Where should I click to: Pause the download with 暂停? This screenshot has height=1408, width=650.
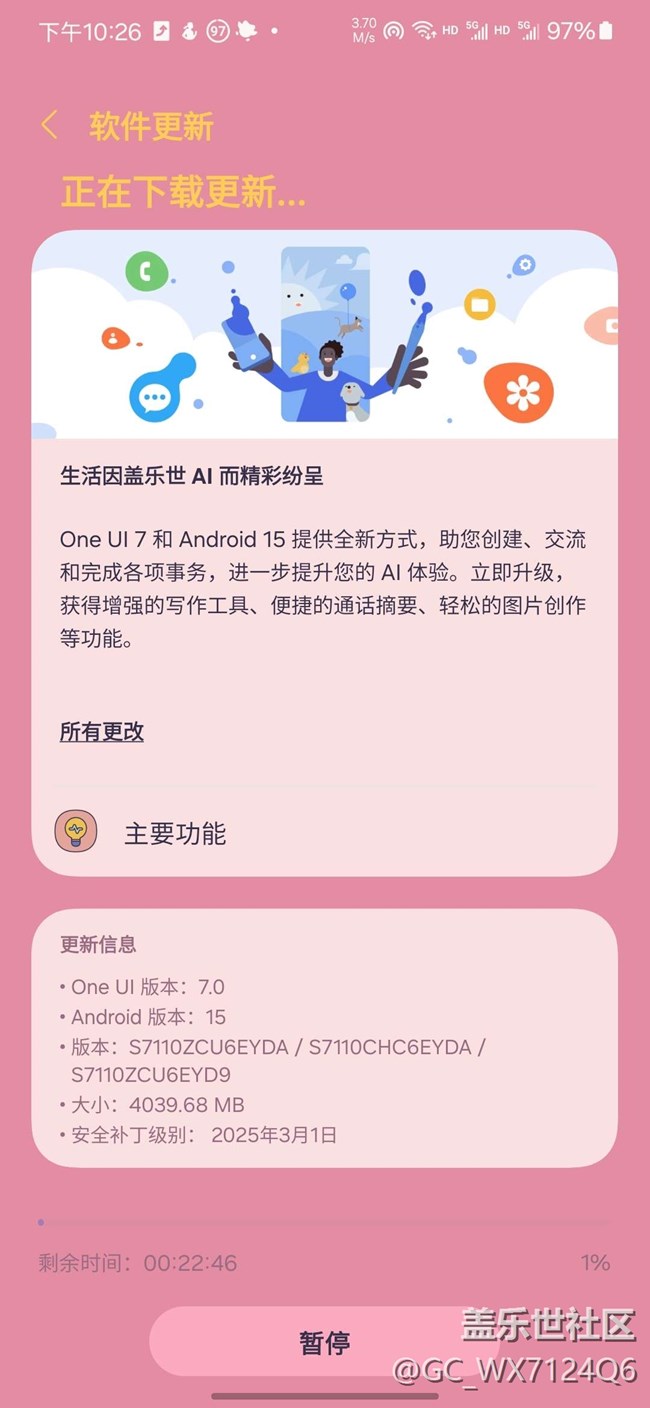click(324, 1342)
